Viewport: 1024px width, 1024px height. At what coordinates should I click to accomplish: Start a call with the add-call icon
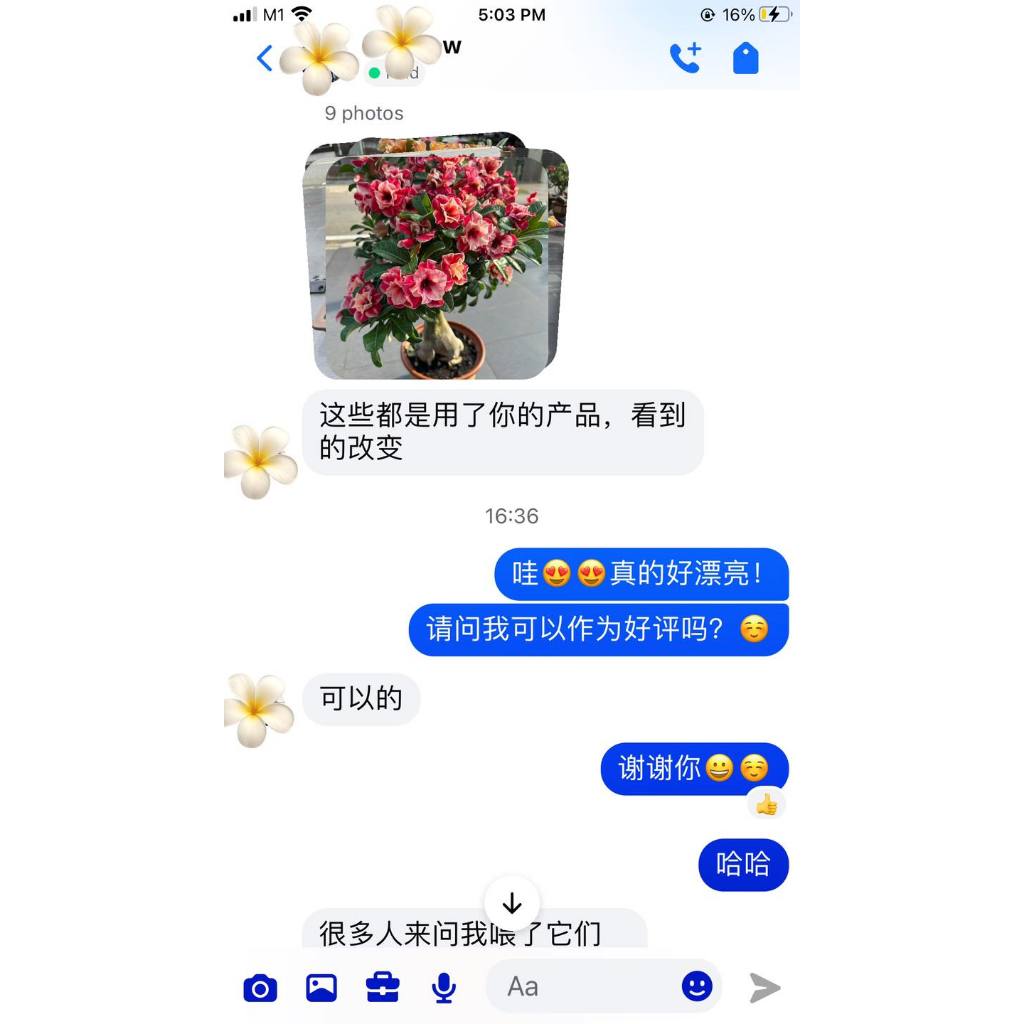tap(686, 58)
